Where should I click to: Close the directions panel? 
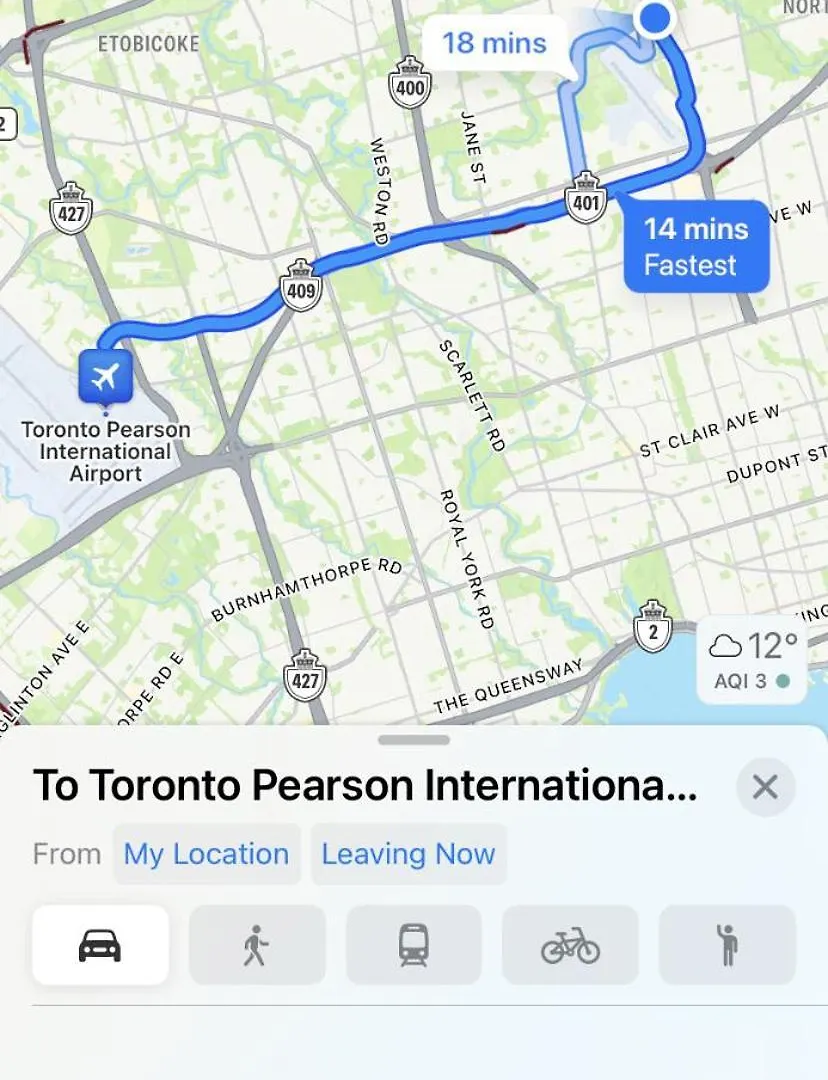(765, 787)
